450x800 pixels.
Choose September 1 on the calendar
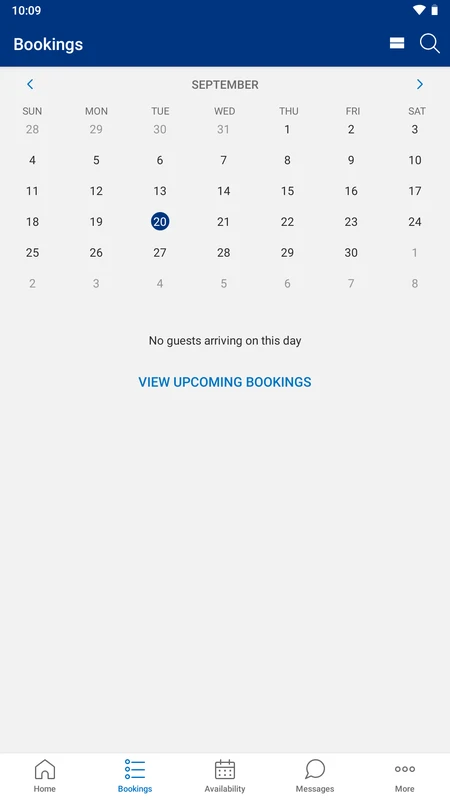(x=287, y=130)
